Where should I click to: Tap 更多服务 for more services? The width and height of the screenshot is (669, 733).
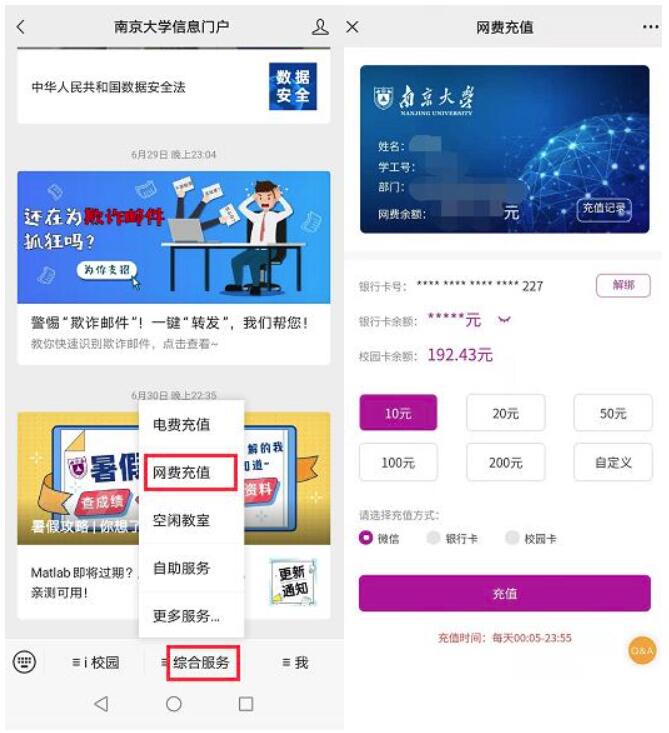point(185,616)
